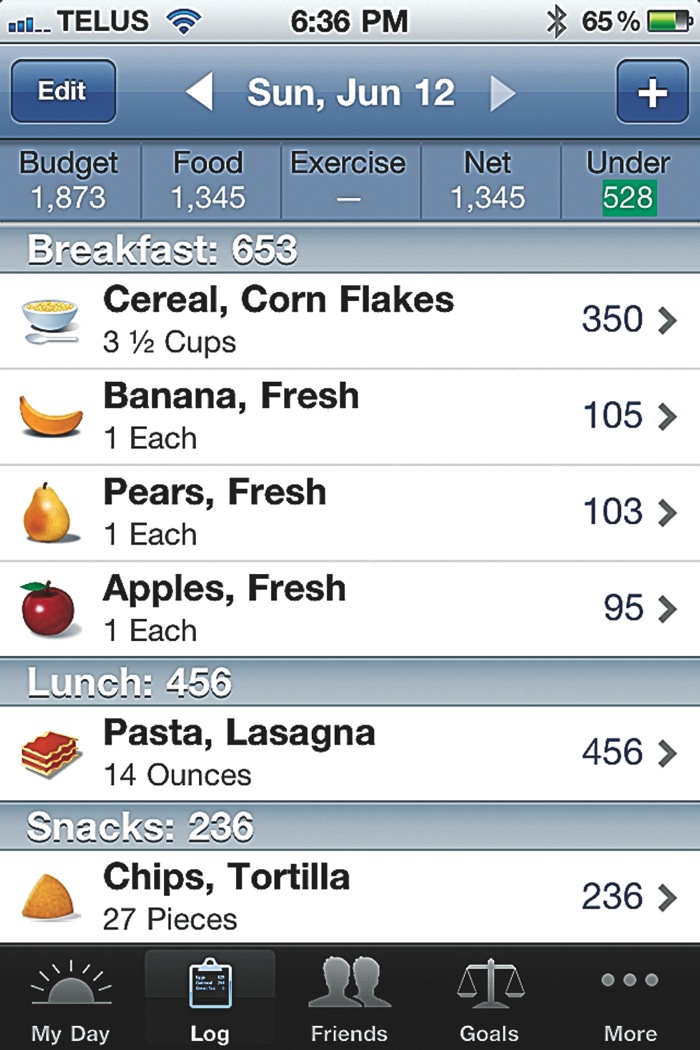700x1050 pixels.
Task: Open the Banana, Fresh entry
Action: pos(350,416)
